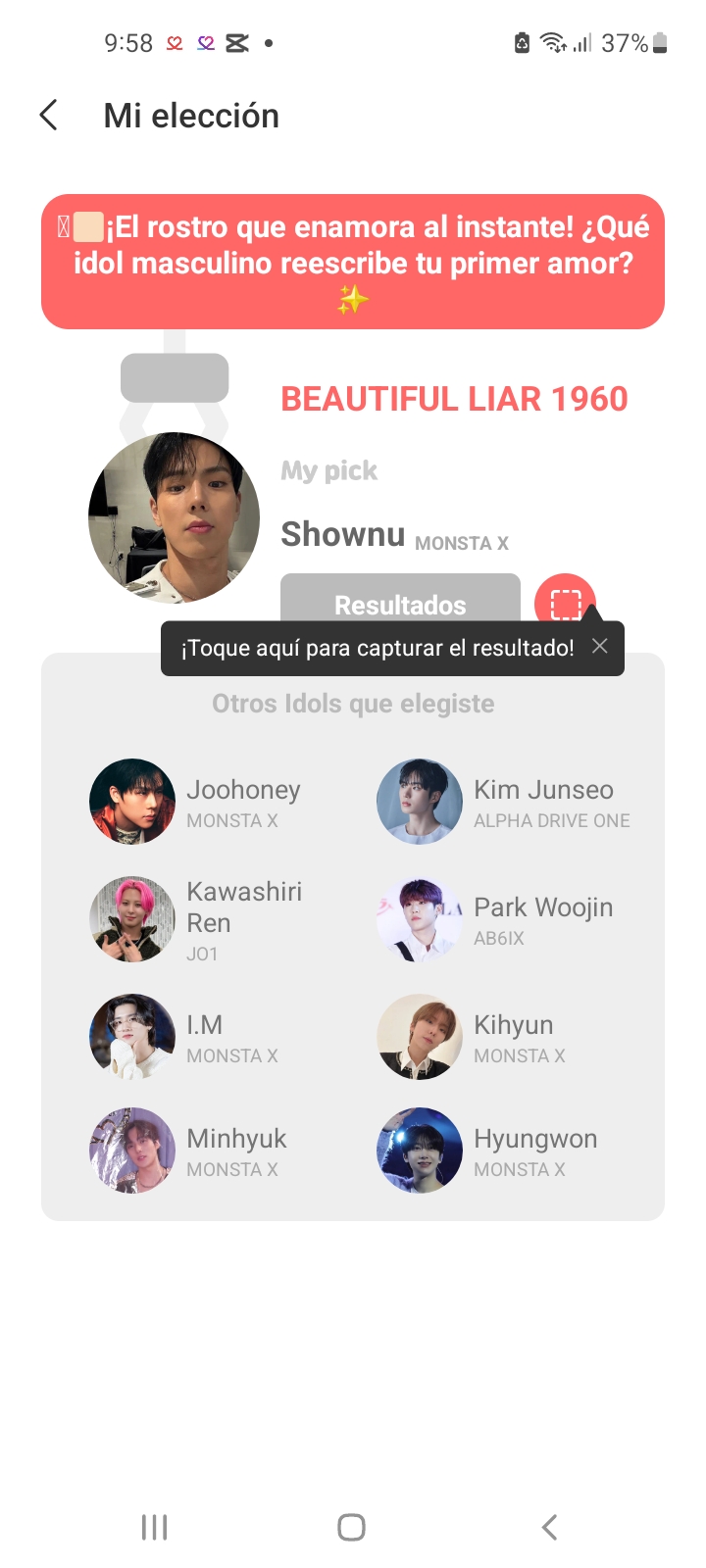This screenshot has width=706, height=1568.
Task: Tap the red question banner at the top
Action: click(x=353, y=260)
